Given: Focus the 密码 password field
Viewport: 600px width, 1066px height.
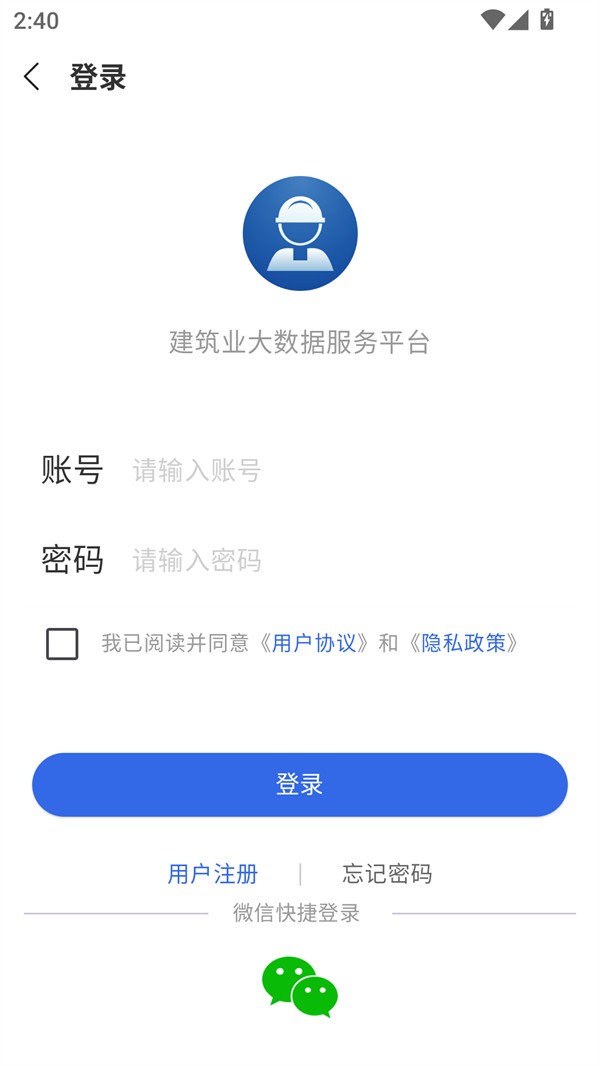Looking at the screenshot, I should tap(340, 560).
